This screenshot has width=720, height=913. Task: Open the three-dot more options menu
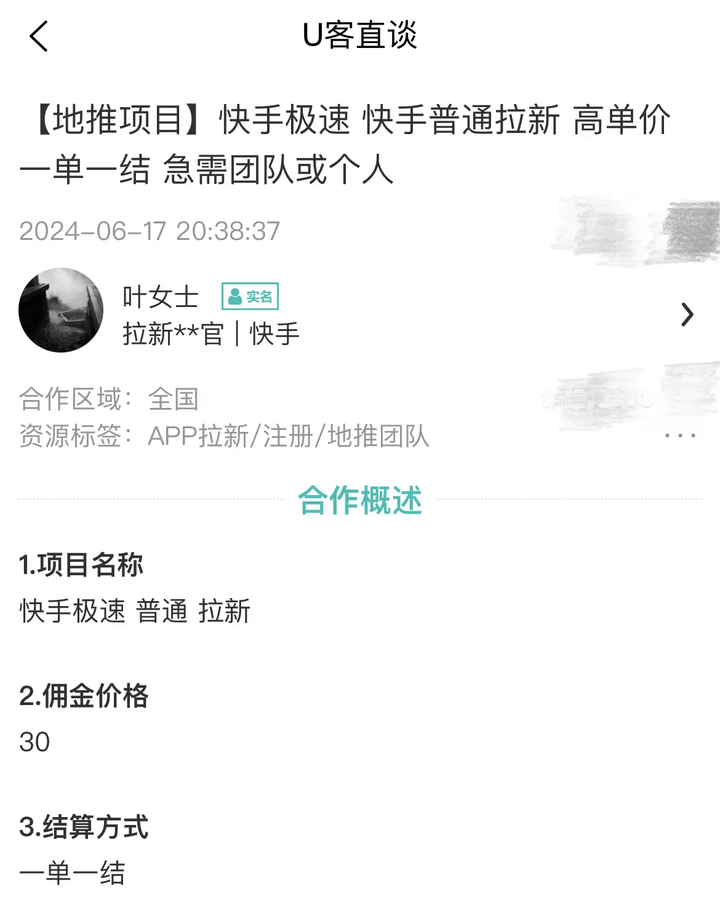coord(680,436)
